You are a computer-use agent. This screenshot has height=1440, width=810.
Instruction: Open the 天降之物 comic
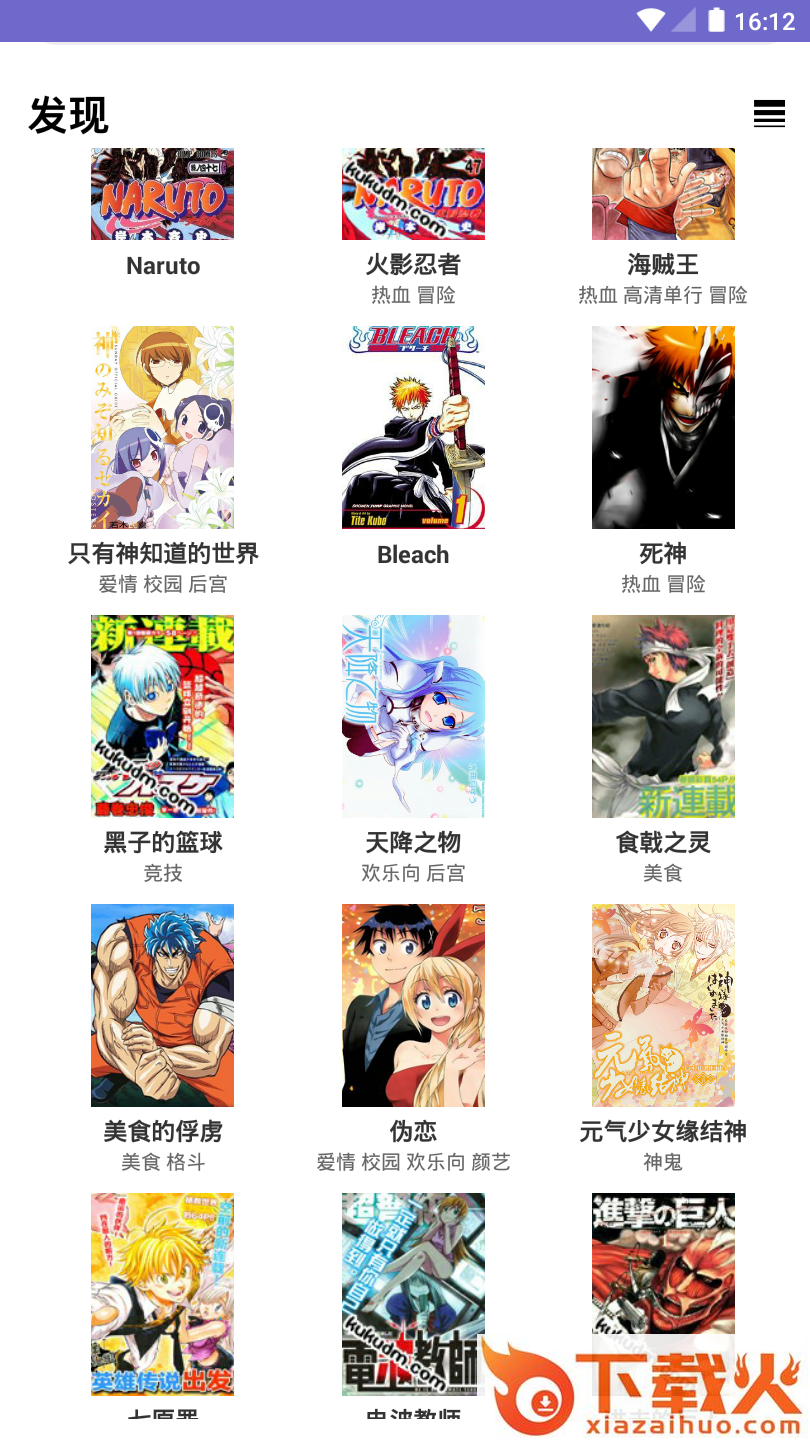413,716
